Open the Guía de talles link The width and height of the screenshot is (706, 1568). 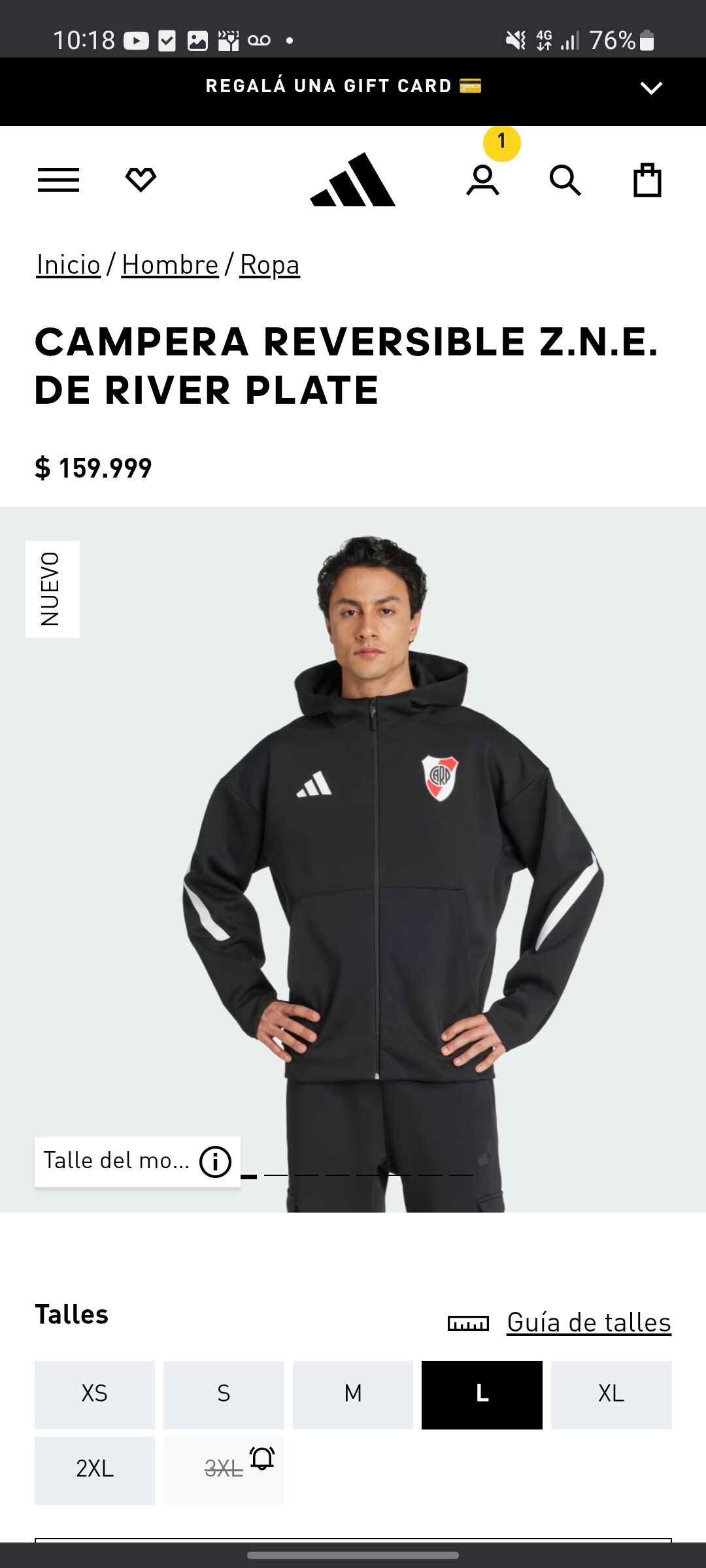[589, 1322]
